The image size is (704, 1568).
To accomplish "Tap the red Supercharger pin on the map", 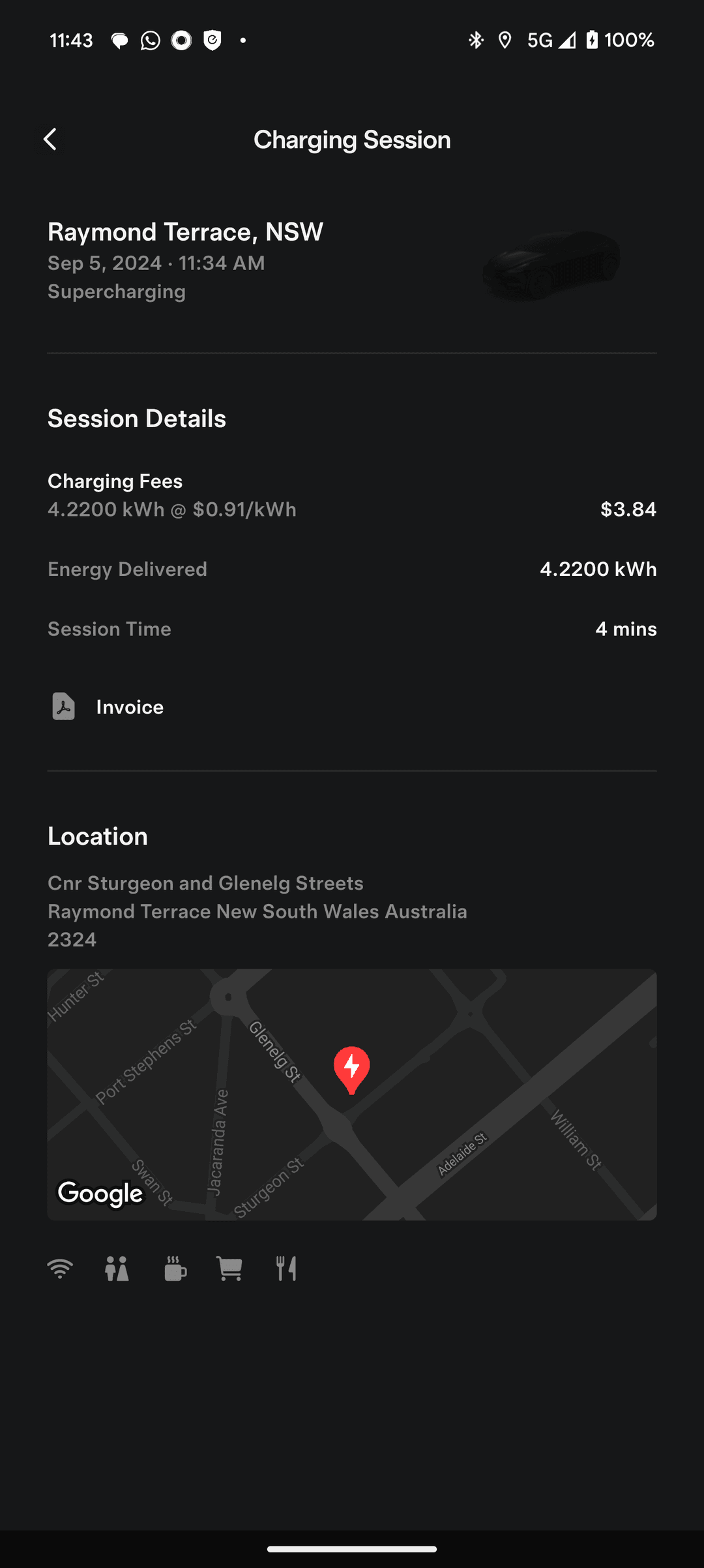I will coord(352,1068).
